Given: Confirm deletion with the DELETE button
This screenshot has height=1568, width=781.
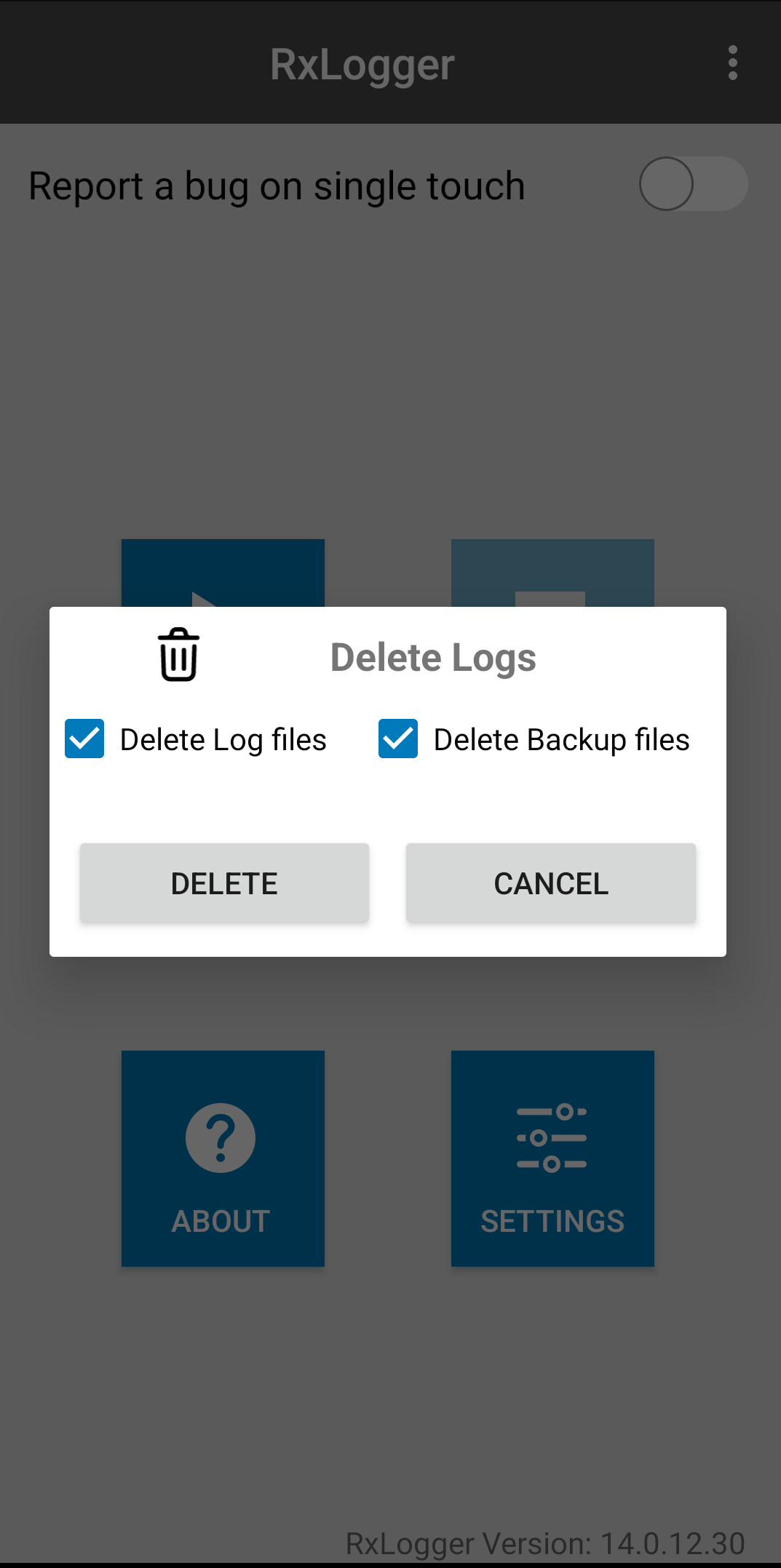Looking at the screenshot, I should (x=224, y=883).
